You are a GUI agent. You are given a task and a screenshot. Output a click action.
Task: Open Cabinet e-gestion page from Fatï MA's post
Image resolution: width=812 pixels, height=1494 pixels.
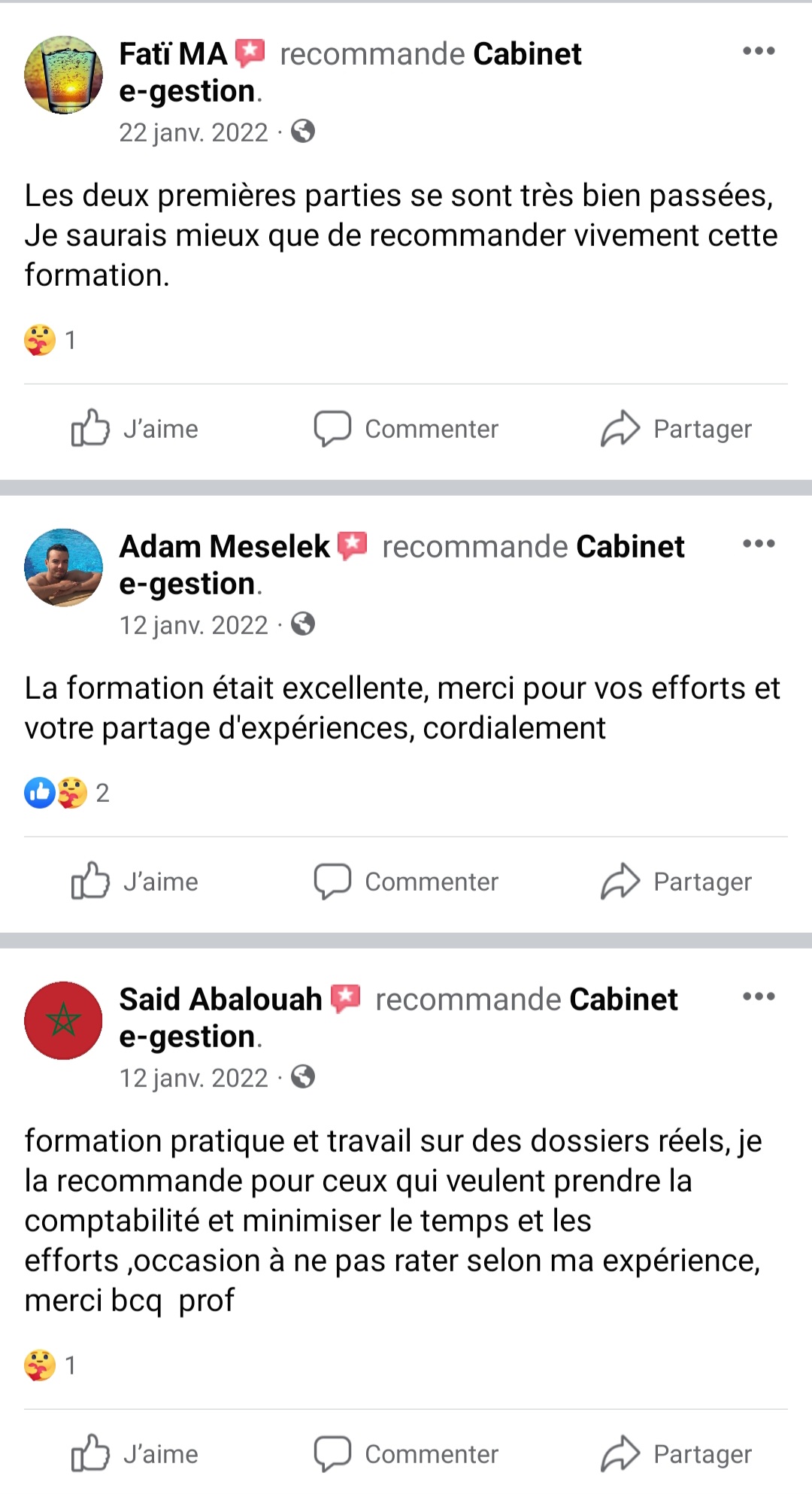(x=526, y=54)
